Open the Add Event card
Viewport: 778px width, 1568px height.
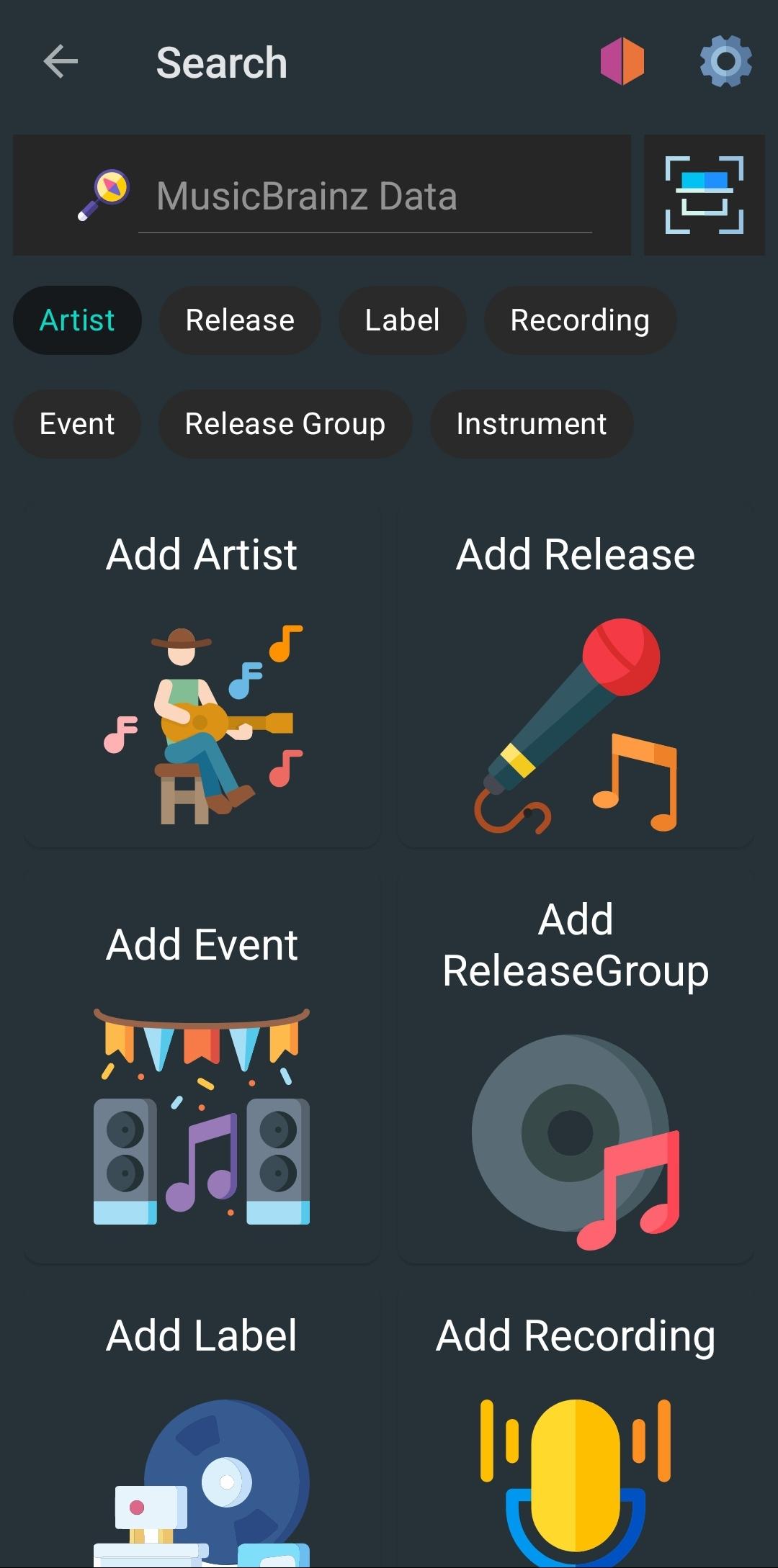point(202,1065)
